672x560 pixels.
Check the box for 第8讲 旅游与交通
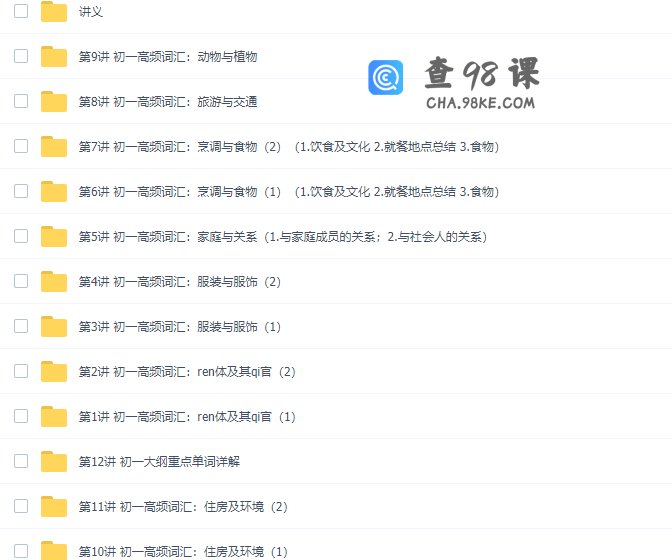tap(21, 101)
